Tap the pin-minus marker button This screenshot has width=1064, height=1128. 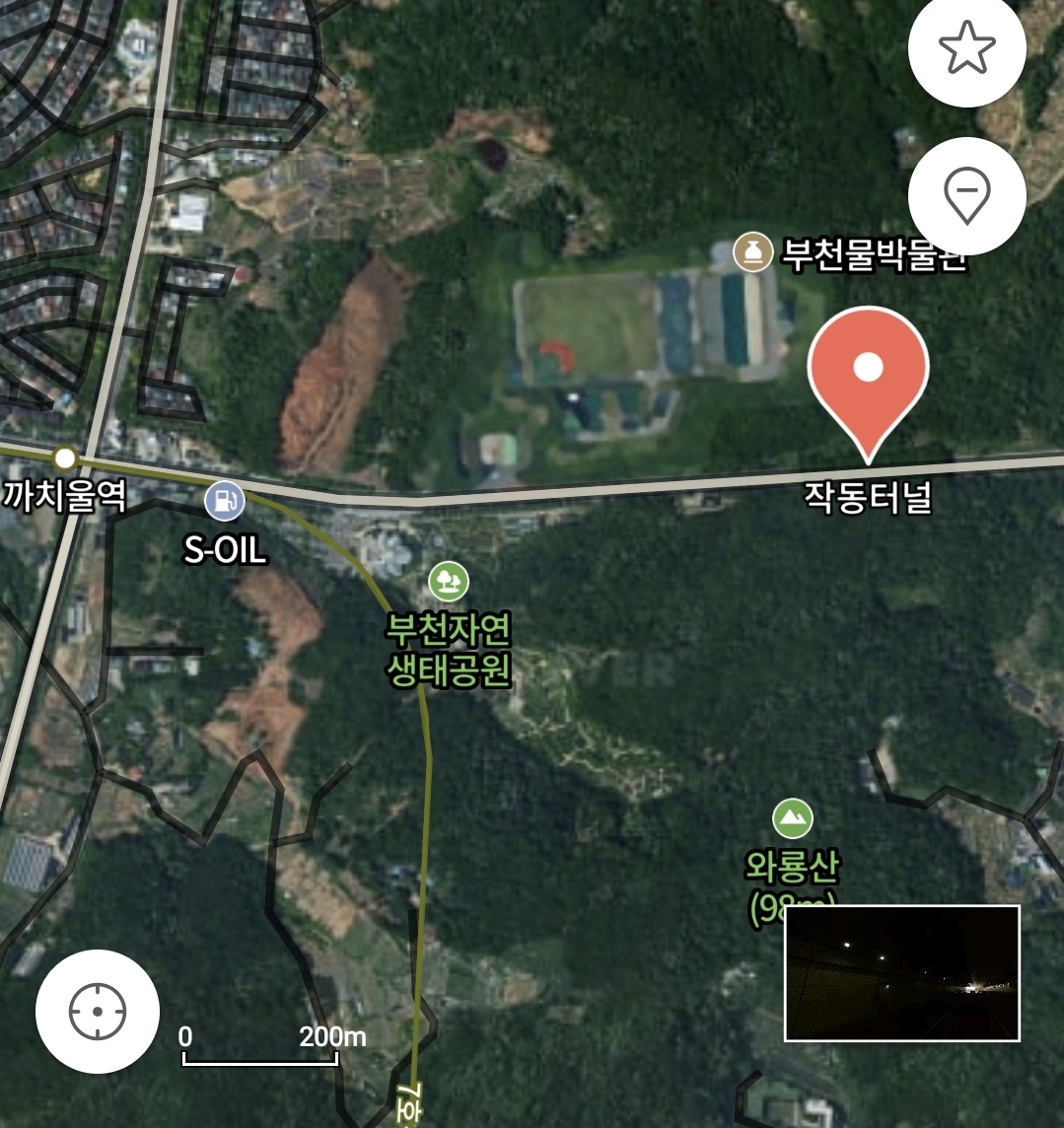click(967, 195)
